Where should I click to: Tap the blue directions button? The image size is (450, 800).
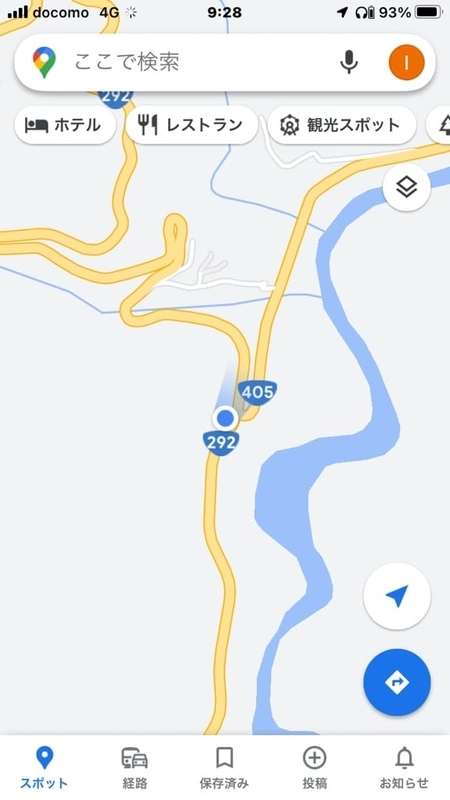pos(397,682)
